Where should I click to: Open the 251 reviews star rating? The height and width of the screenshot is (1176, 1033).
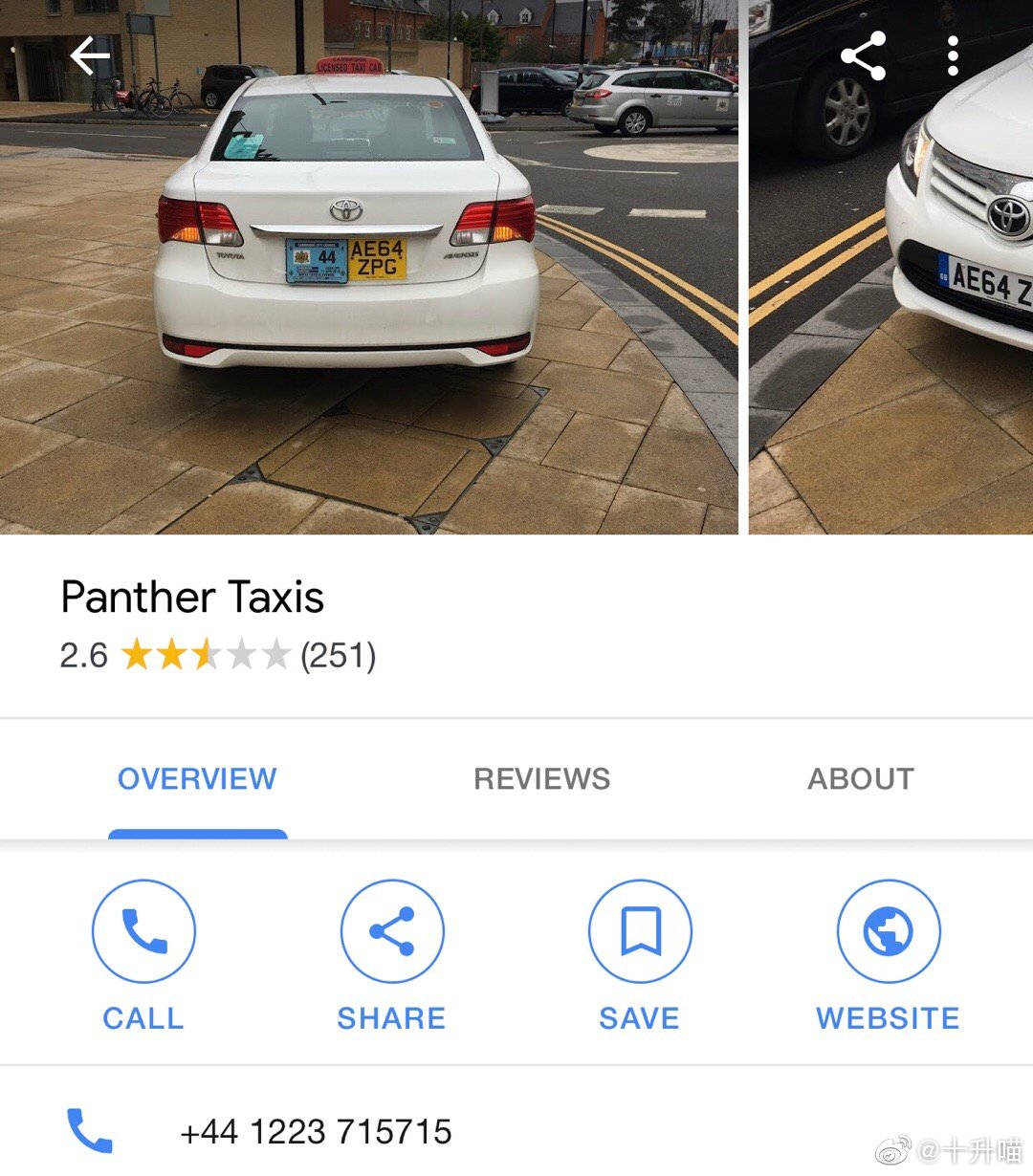218,656
